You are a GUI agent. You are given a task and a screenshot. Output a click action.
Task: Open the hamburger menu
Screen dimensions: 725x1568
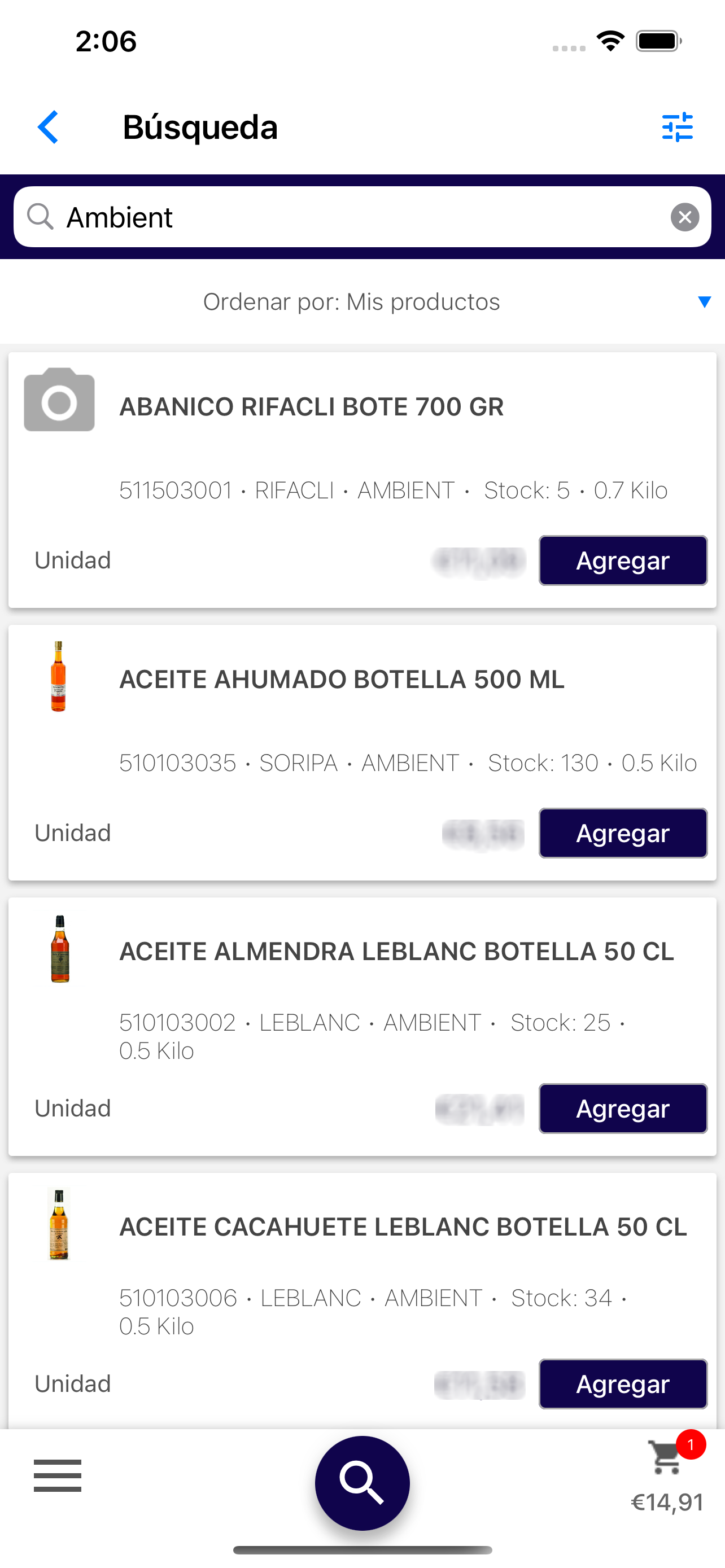[57, 1475]
